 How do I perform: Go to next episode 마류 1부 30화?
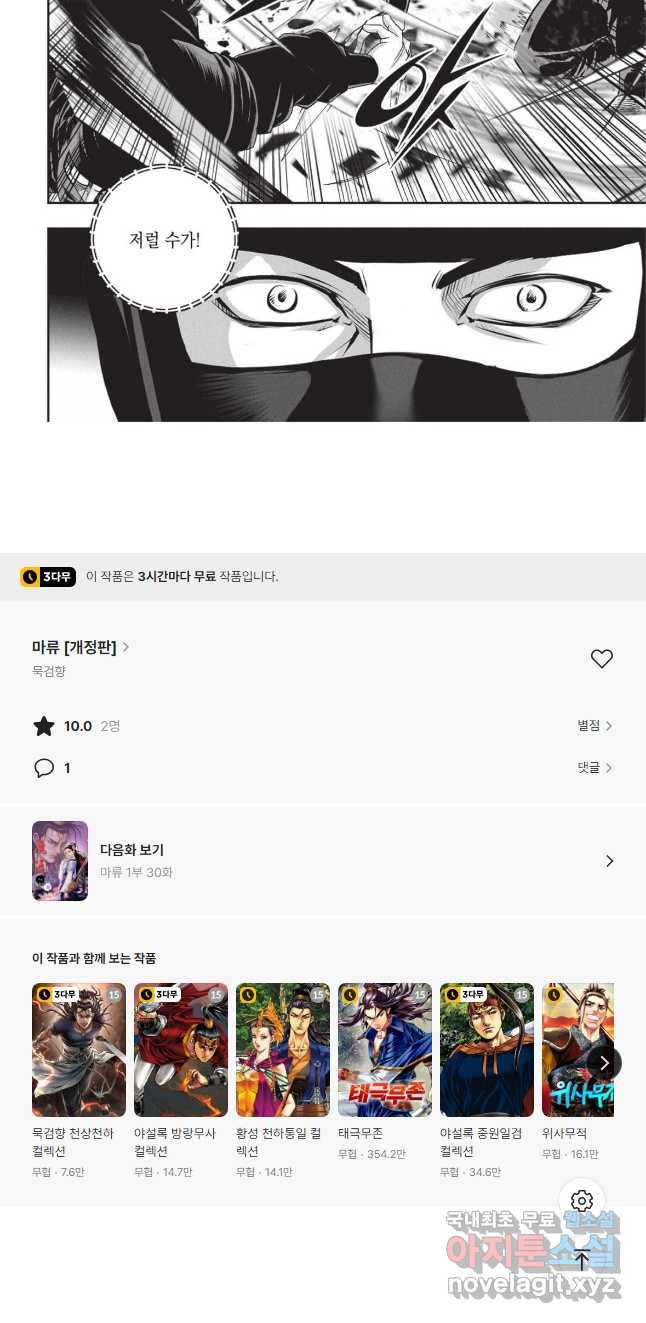pyautogui.click(x=323, y=861)
